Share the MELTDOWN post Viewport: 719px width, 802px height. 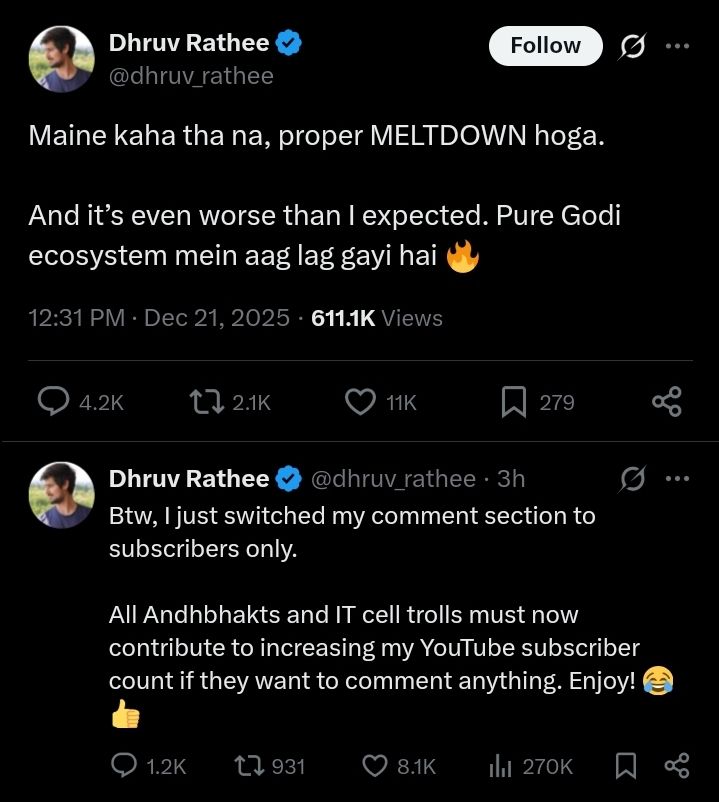coord(666,402)
